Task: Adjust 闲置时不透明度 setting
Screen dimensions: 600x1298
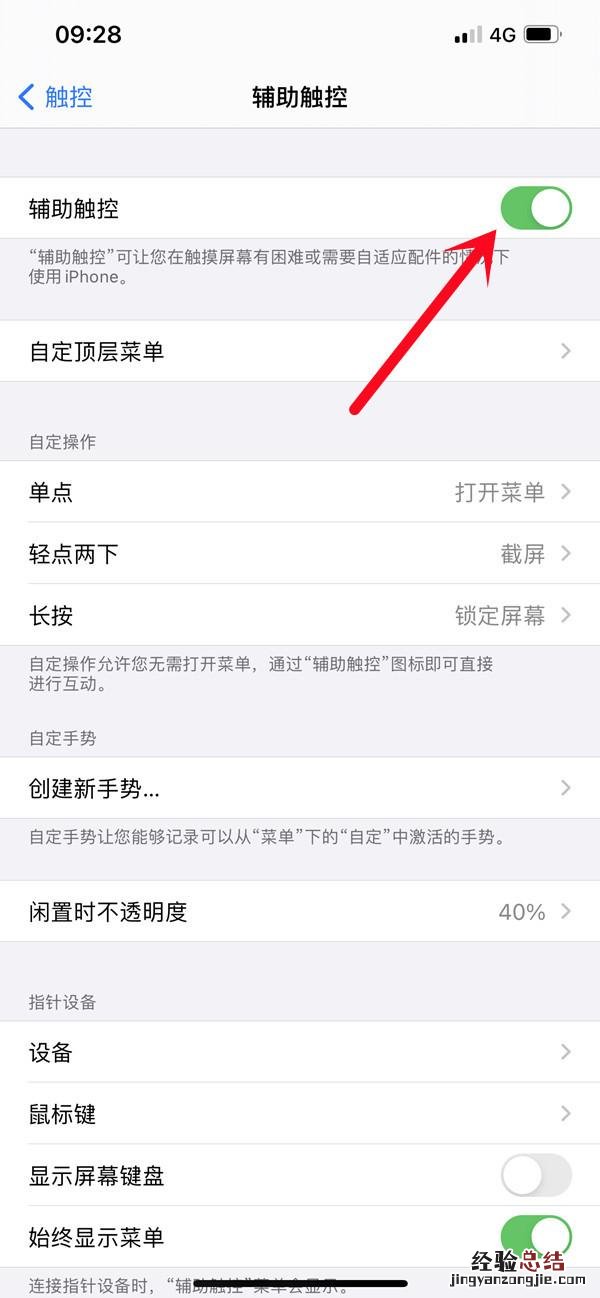Action: (300, 911)
